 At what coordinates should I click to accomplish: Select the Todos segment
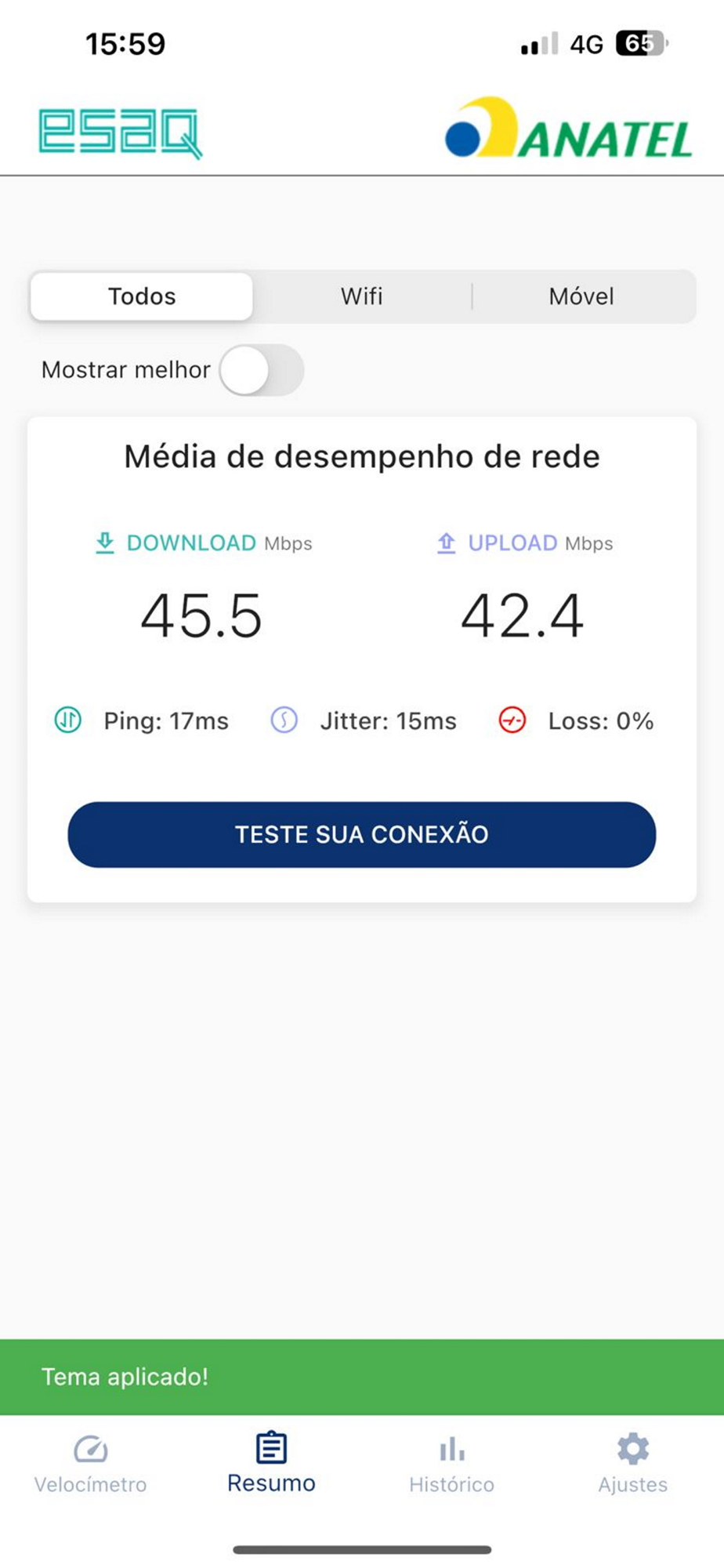pos(142,296)
